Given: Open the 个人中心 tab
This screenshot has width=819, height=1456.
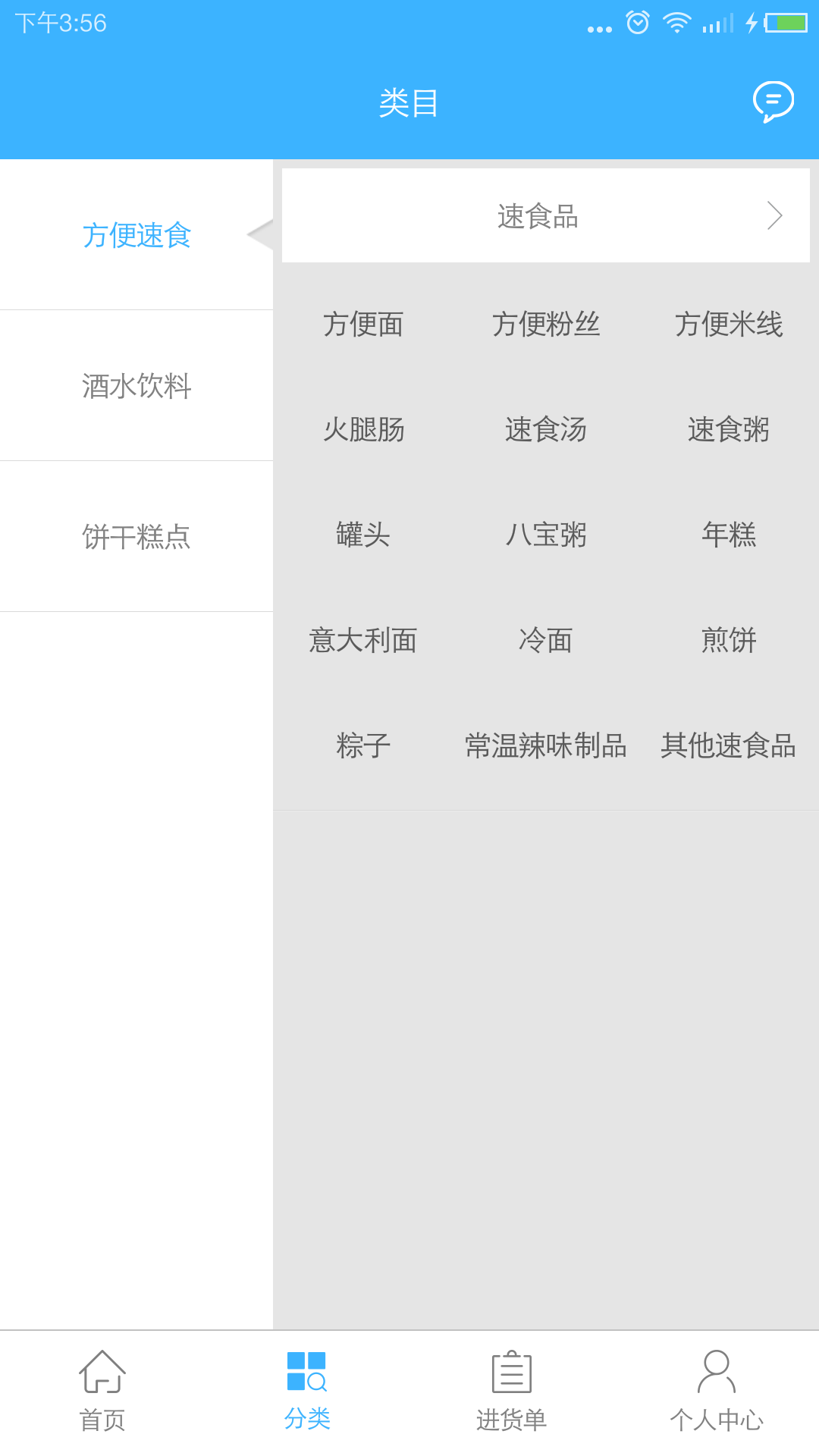Looking at the screenshot, I should pyautogui.click(x=717, y=1392).
